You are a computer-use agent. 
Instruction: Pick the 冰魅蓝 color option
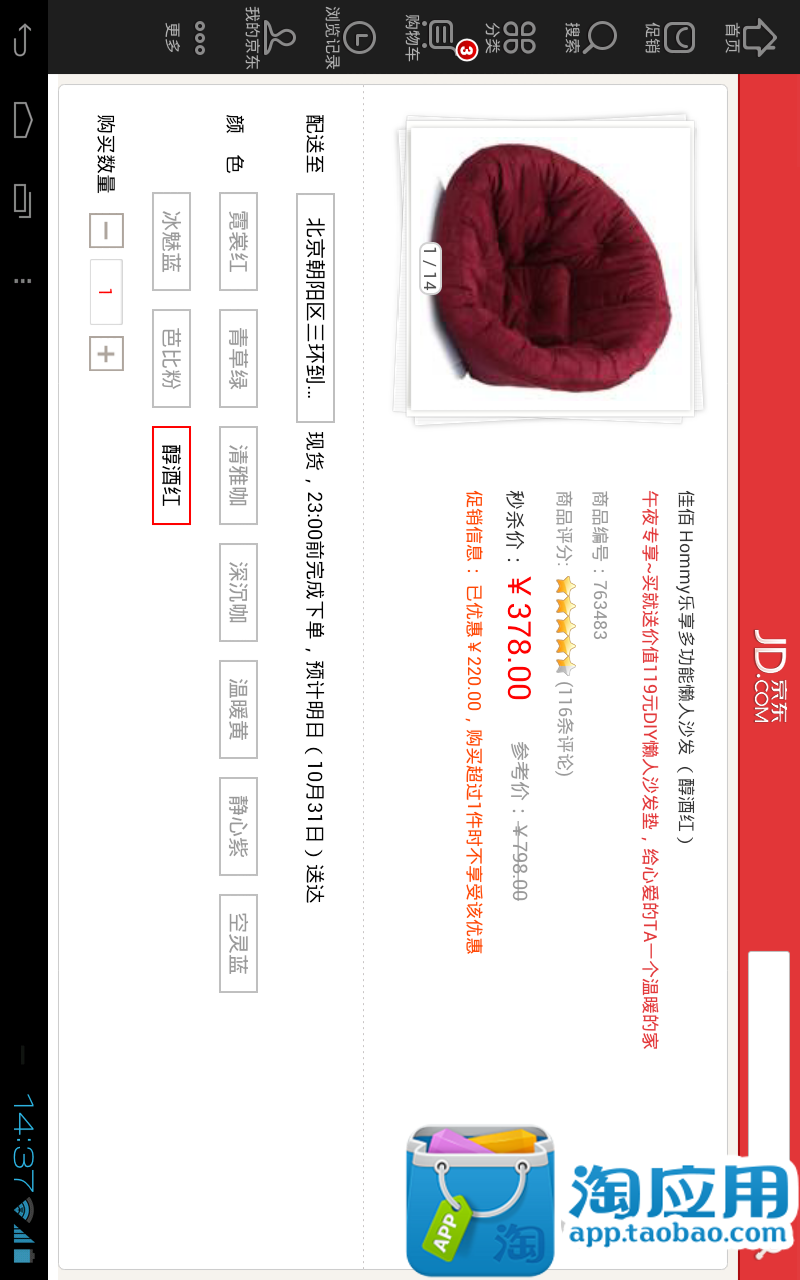171,241
